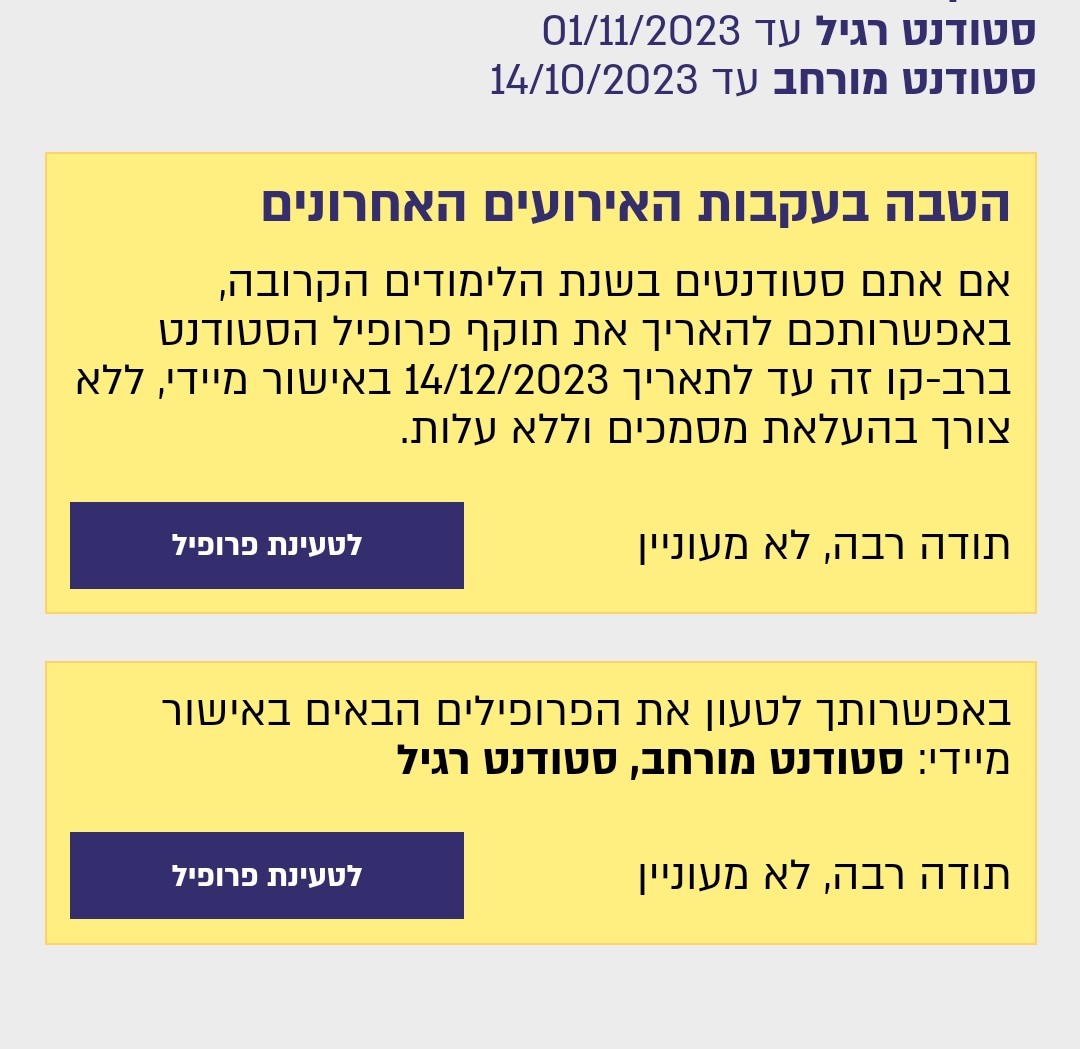Decline with 'תודה רבה, לא מעוניין' in the profiles card
Viewport: 1080px width, 1049px height.
[824, 876]
